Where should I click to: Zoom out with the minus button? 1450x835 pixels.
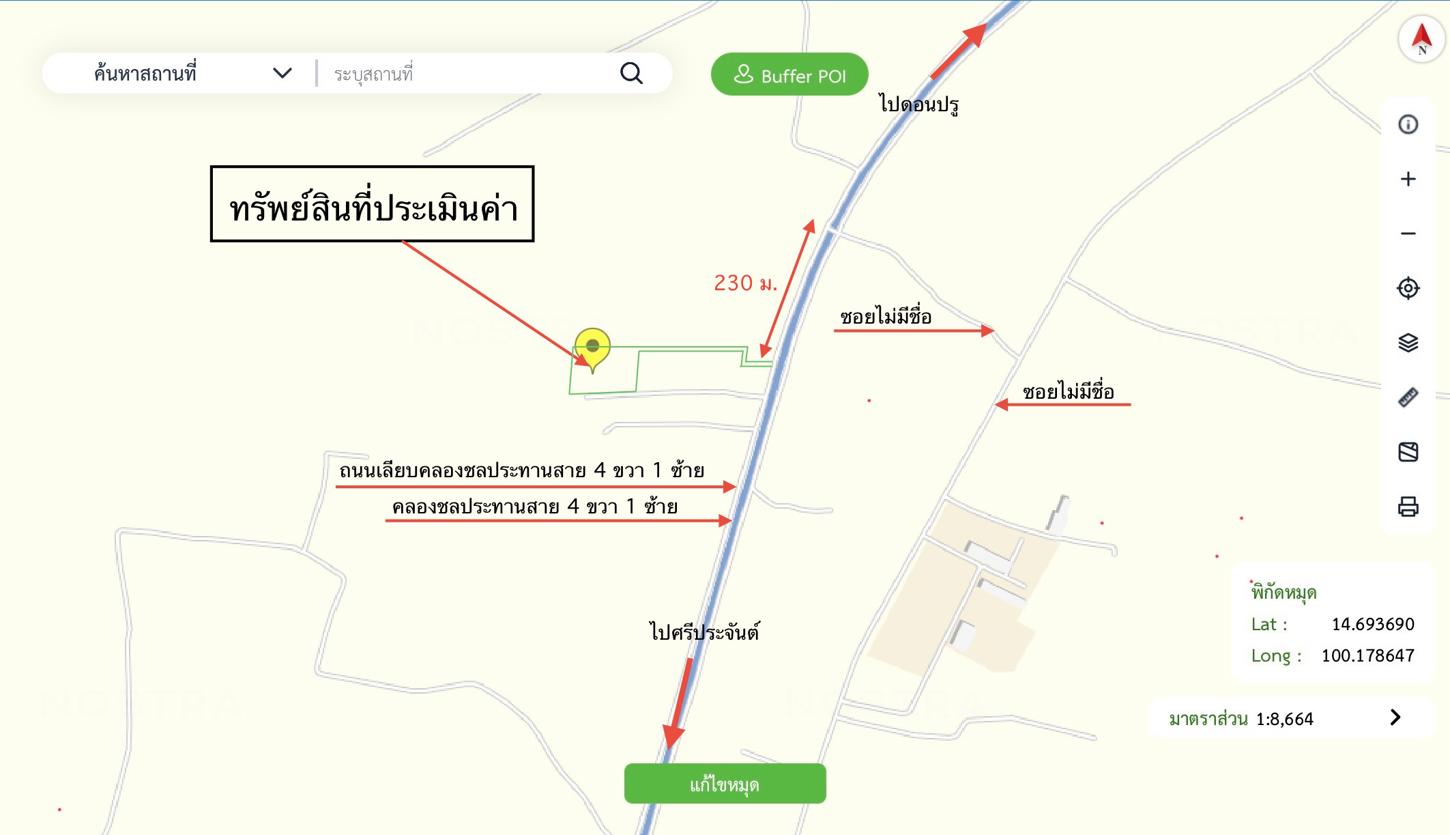tap(1408, 234)
